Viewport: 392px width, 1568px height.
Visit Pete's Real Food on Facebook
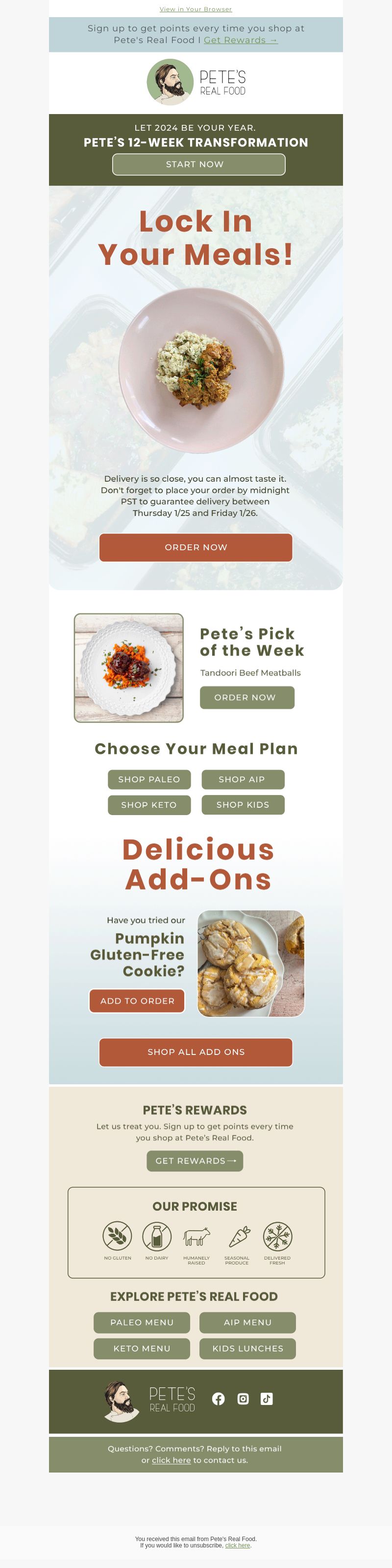(x=218, y=1399)
